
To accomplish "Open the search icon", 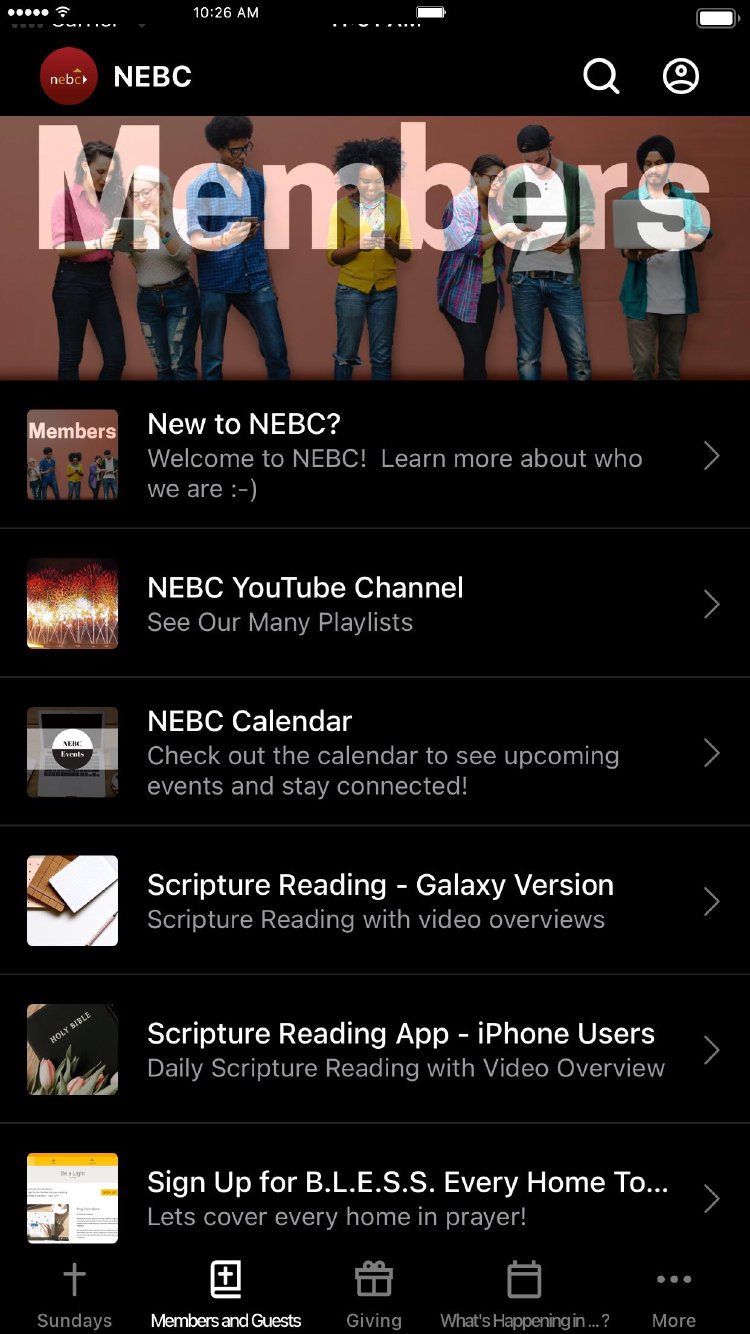I will (x=601, y=76).
